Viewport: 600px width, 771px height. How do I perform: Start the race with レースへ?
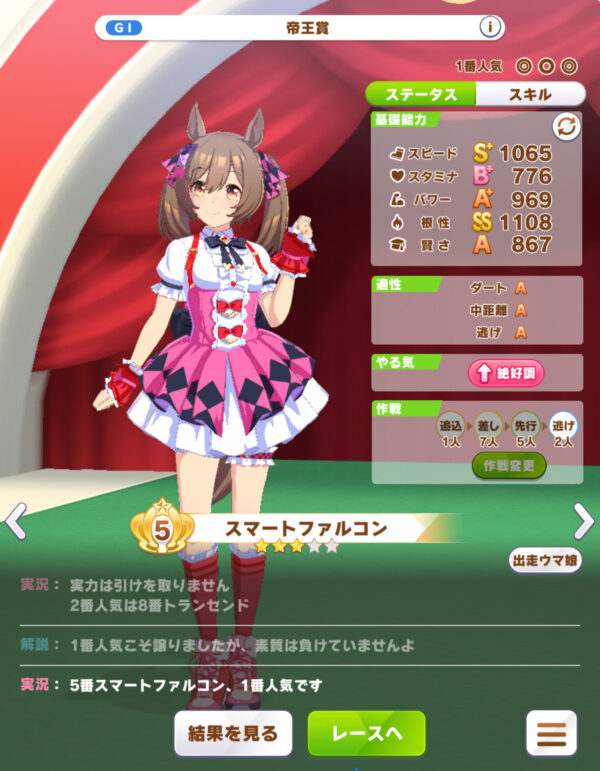(366, 733)
